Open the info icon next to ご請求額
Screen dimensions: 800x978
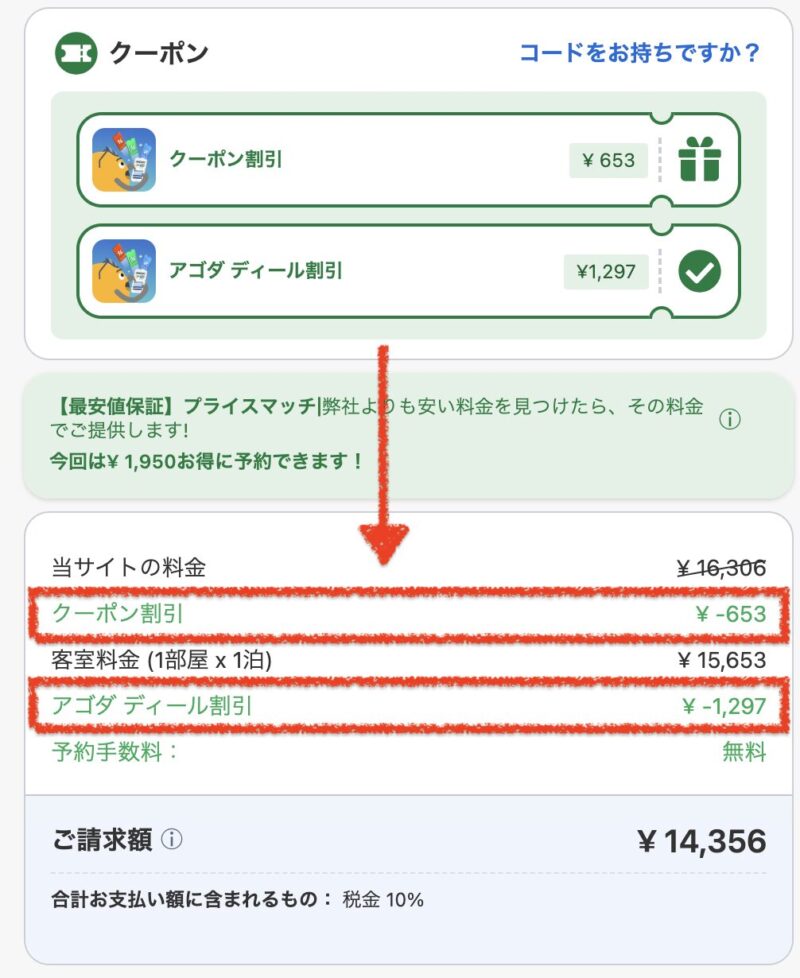[x=172, y=840]
